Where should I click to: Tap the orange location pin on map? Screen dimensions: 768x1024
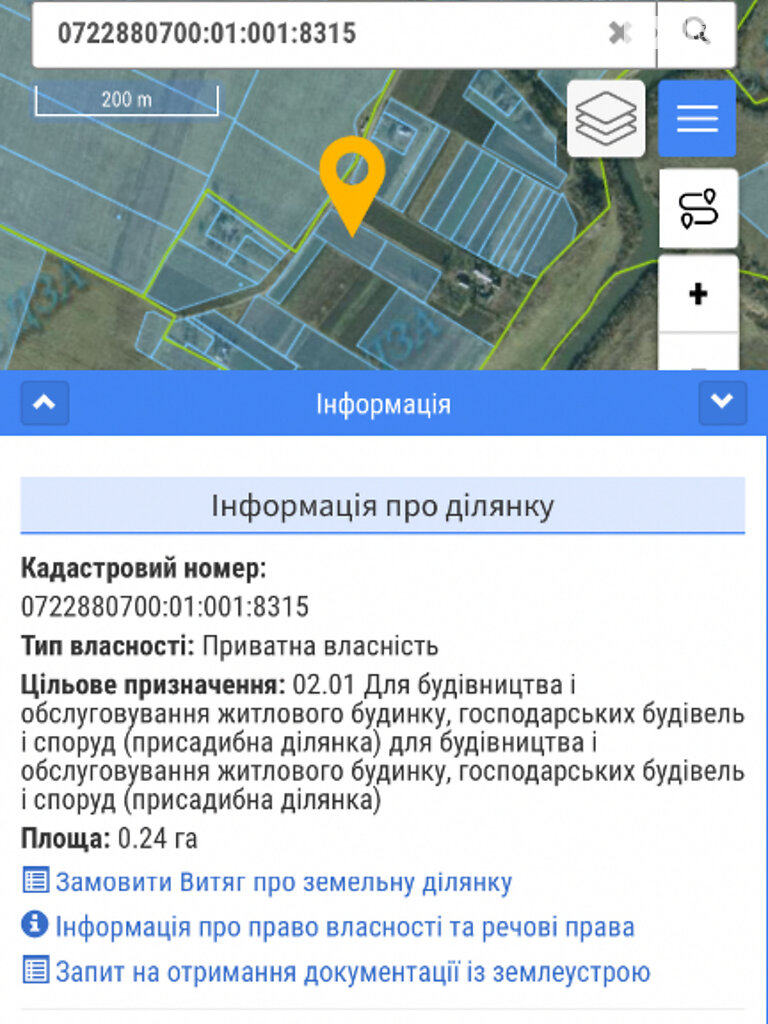[x=352, y=180]
